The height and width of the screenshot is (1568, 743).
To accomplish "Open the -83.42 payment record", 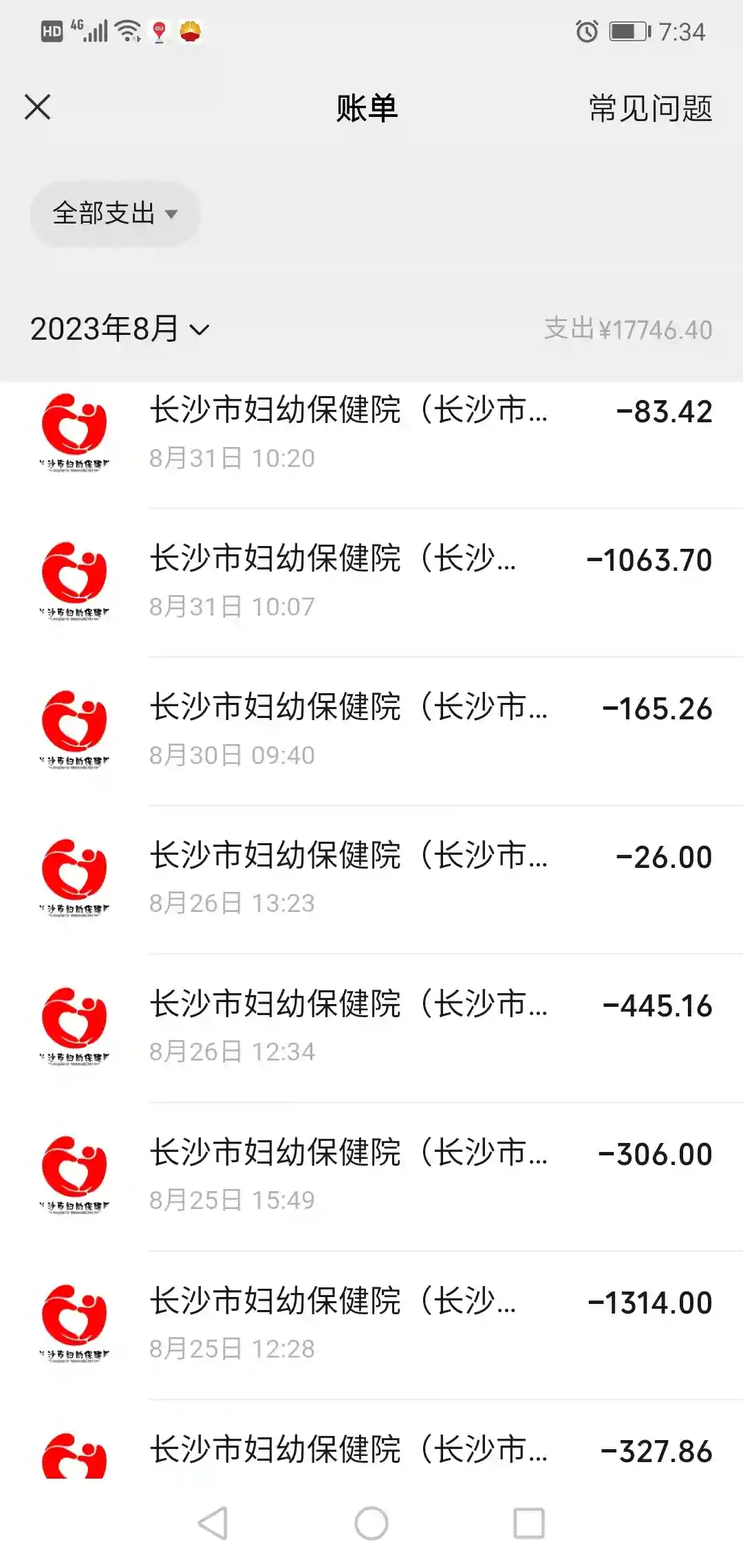I will tap(371, 433).
